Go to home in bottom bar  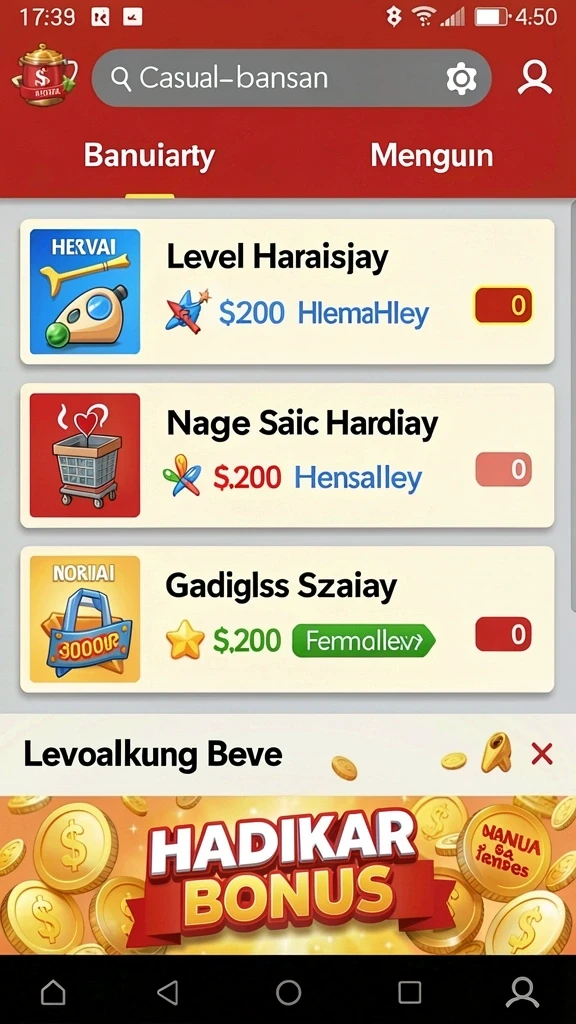tap(53, 993)
